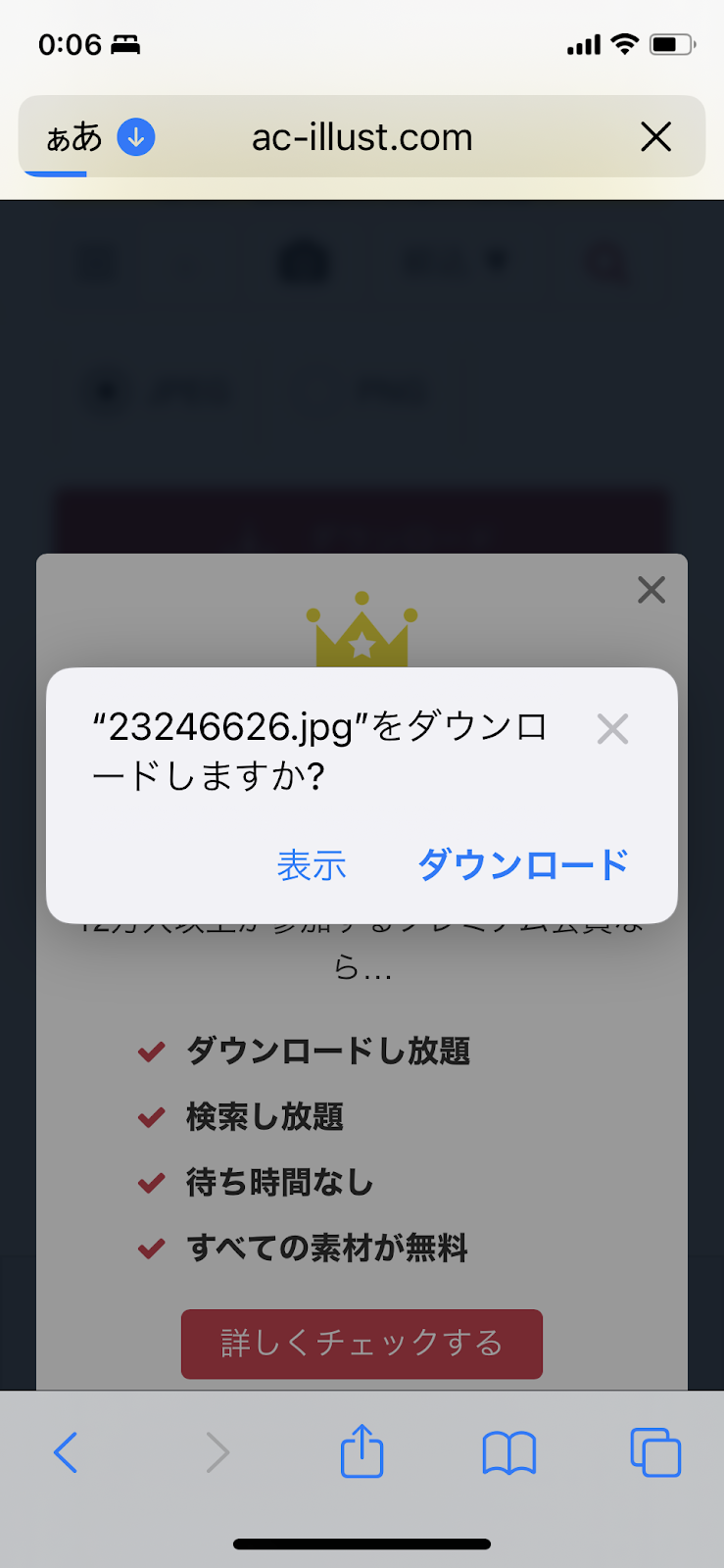The image size is (724, 1568).
Task: Tap 表示 to view the file
Action: [x=312, y=865]
